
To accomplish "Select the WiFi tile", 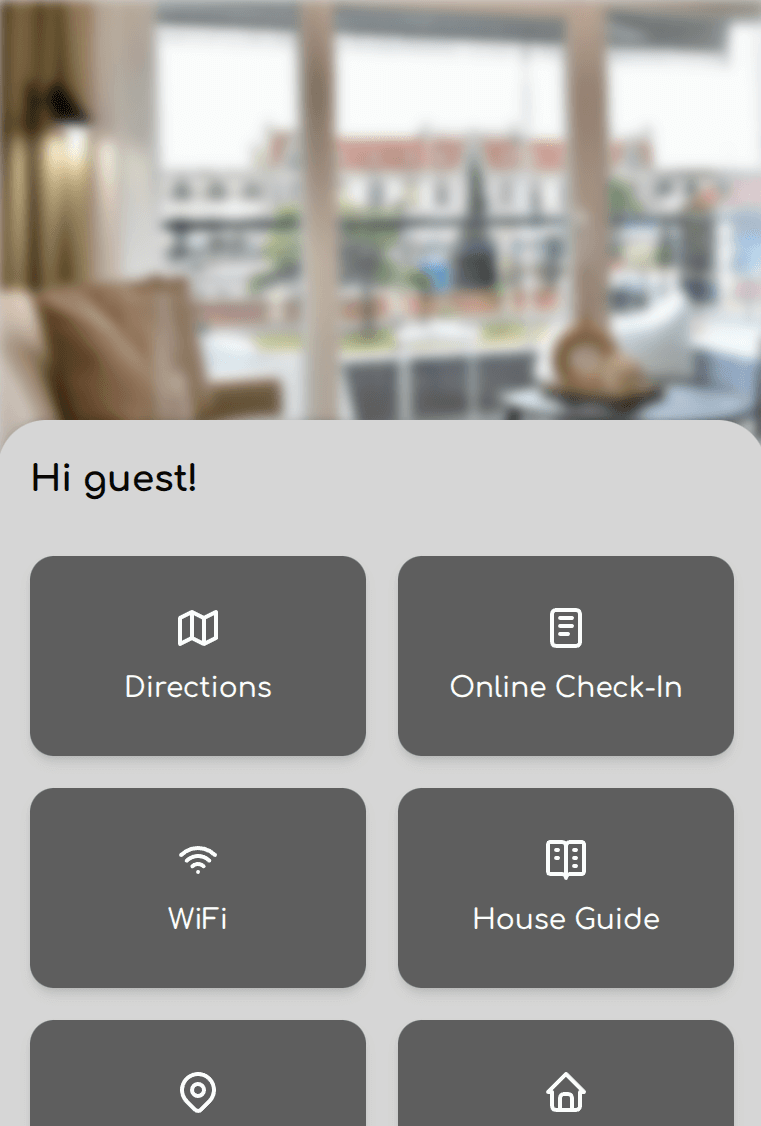I will (x=197, y=887).
